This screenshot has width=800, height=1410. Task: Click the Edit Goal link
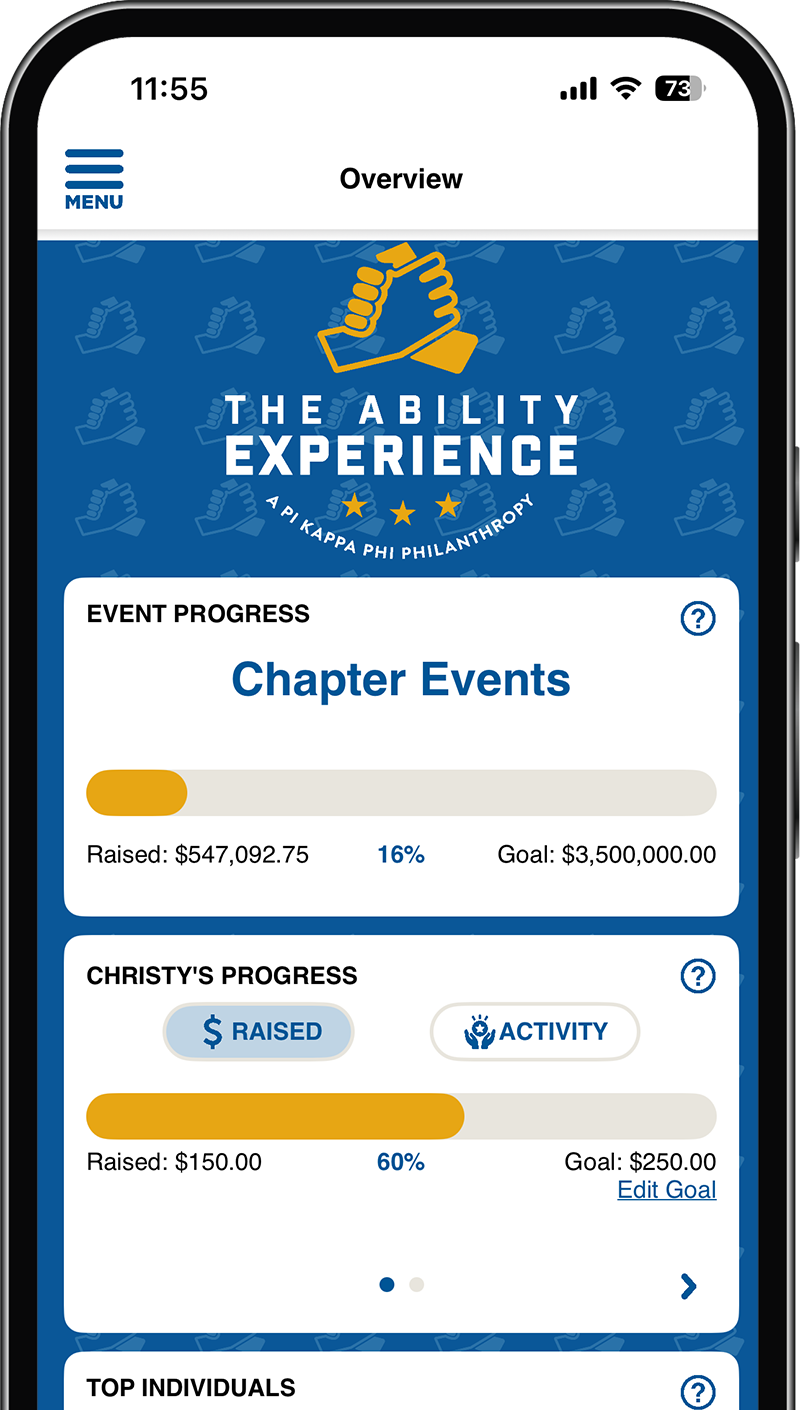point(666,1190)
